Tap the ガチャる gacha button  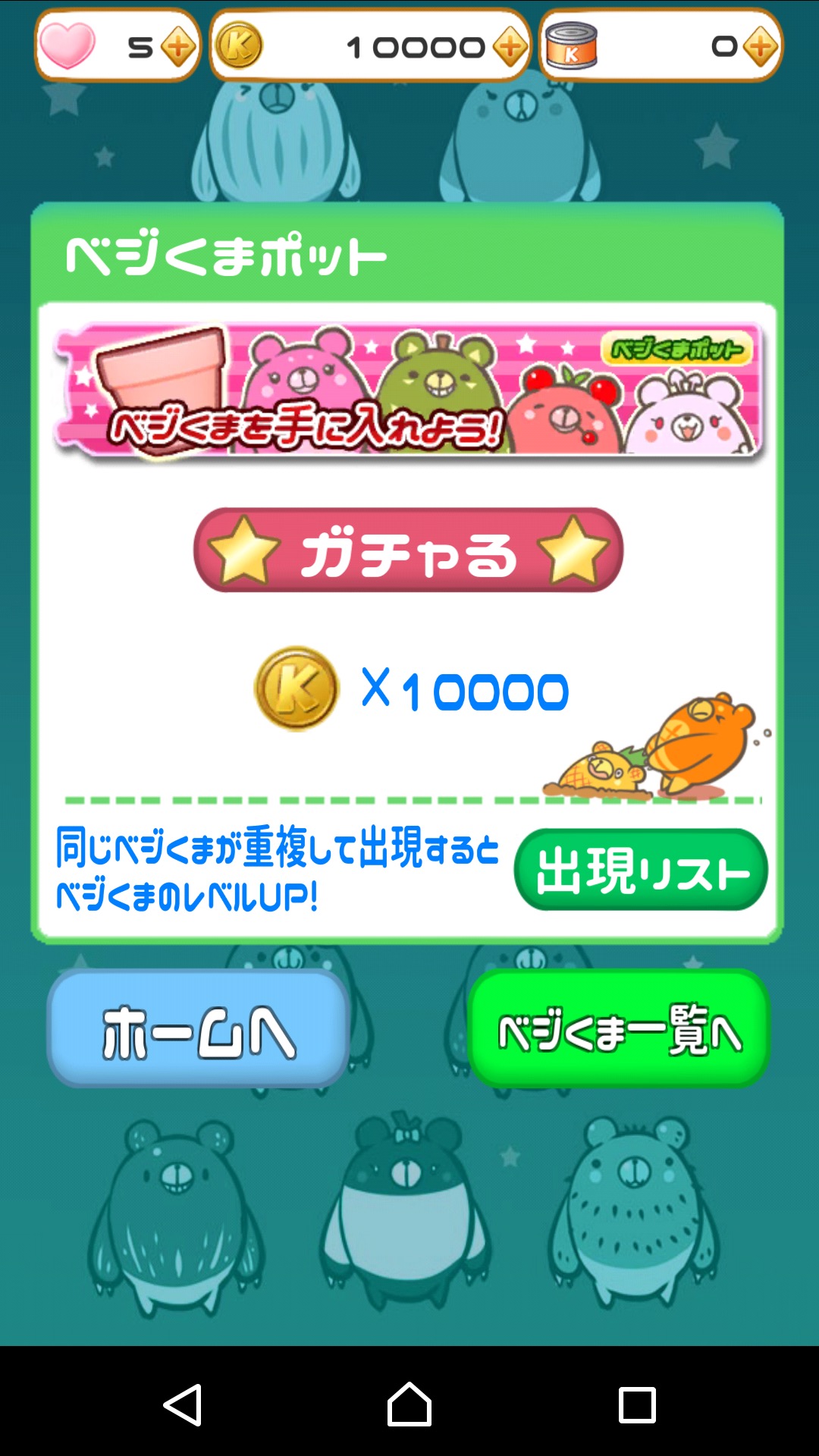tap(408, 551)
